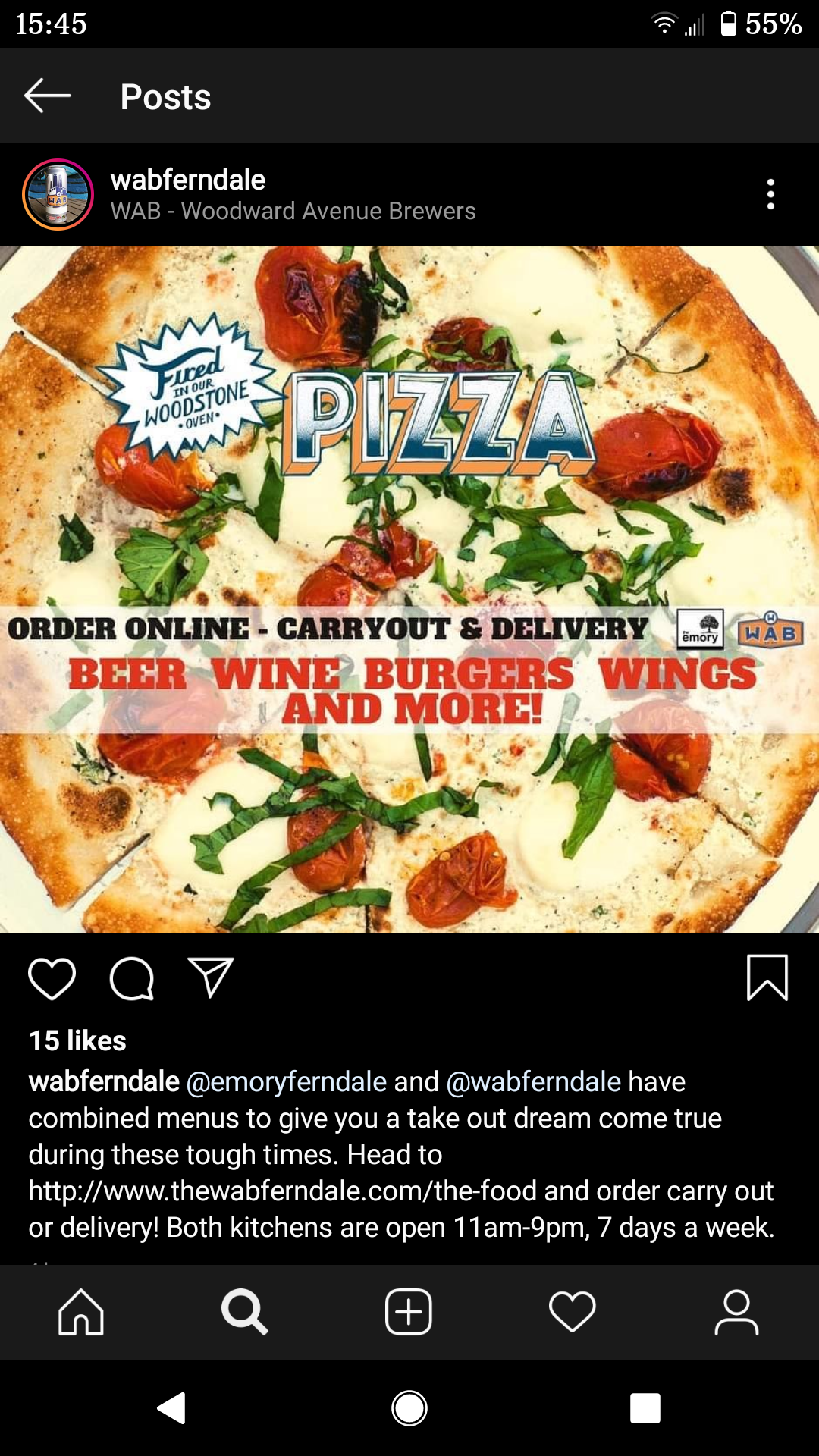The height and width of the screenshot is (1456, 819).
Task: Open the Activity heart tab
Action: pos(573,1312)
